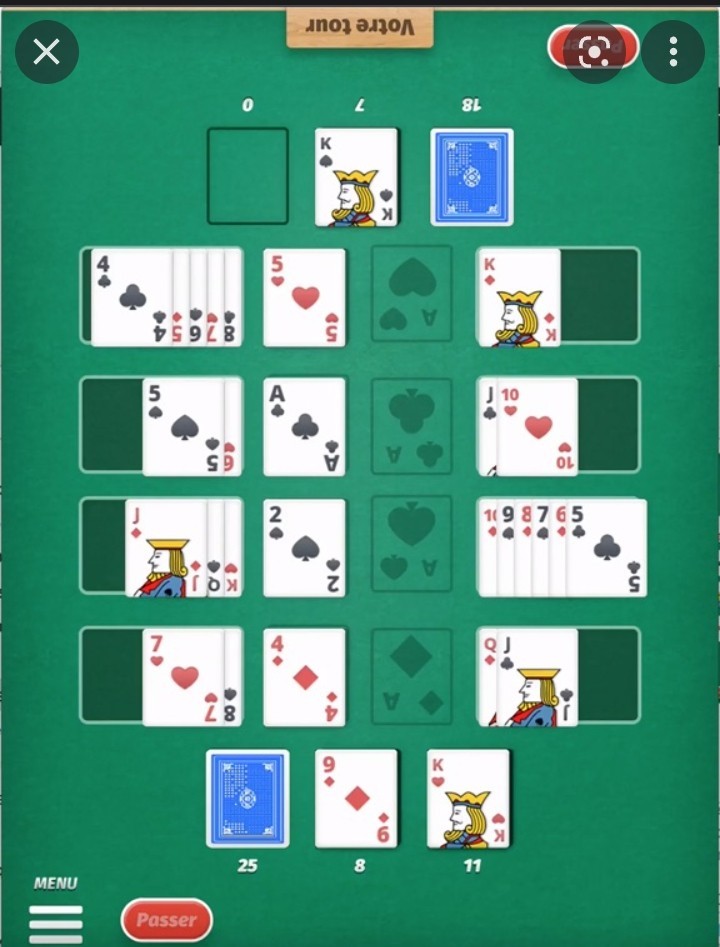Select the king of hearts card at bottom

[x=468, y=799]
